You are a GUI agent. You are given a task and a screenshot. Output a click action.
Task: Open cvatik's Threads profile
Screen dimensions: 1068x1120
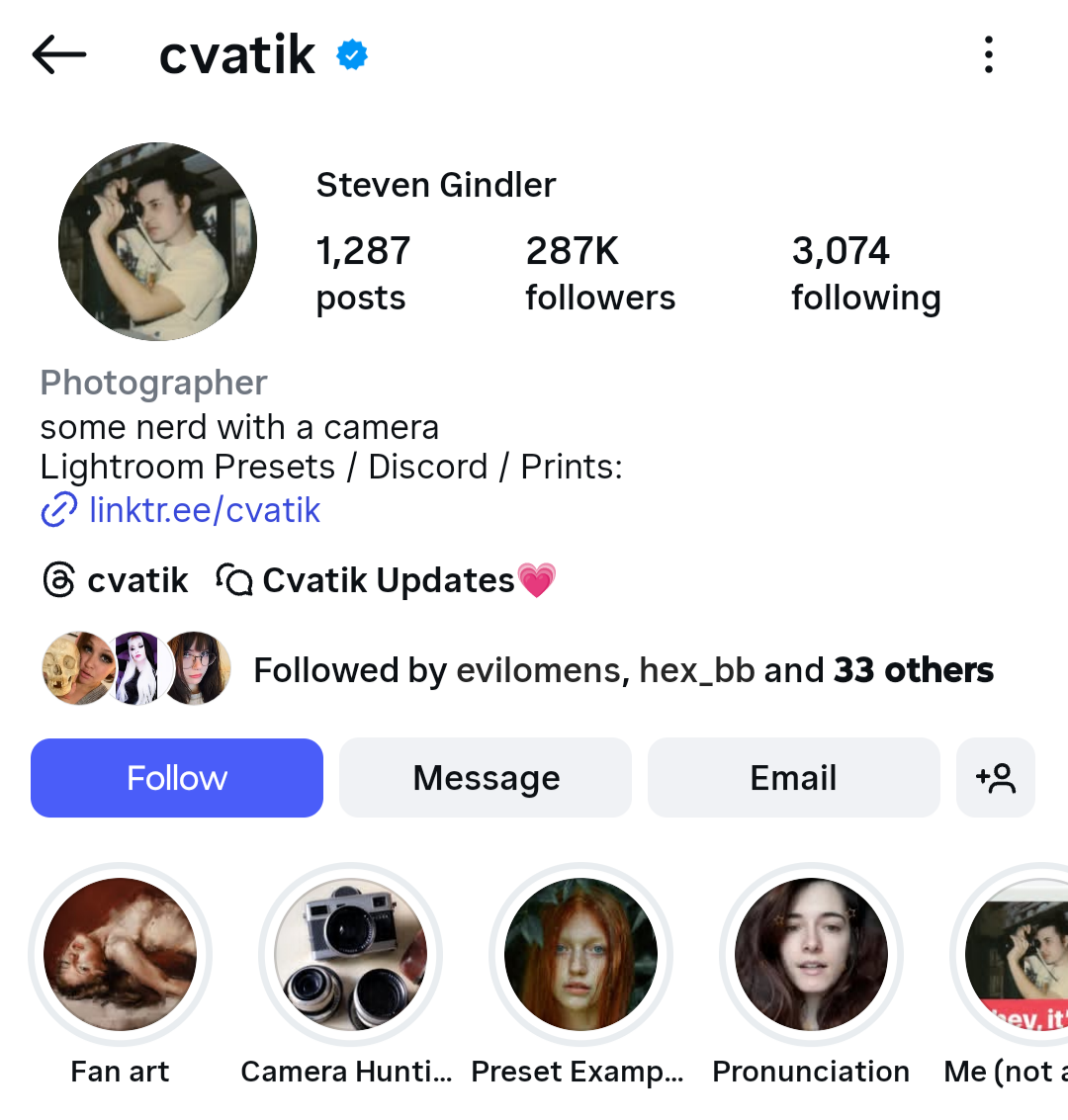click(117, 580)
